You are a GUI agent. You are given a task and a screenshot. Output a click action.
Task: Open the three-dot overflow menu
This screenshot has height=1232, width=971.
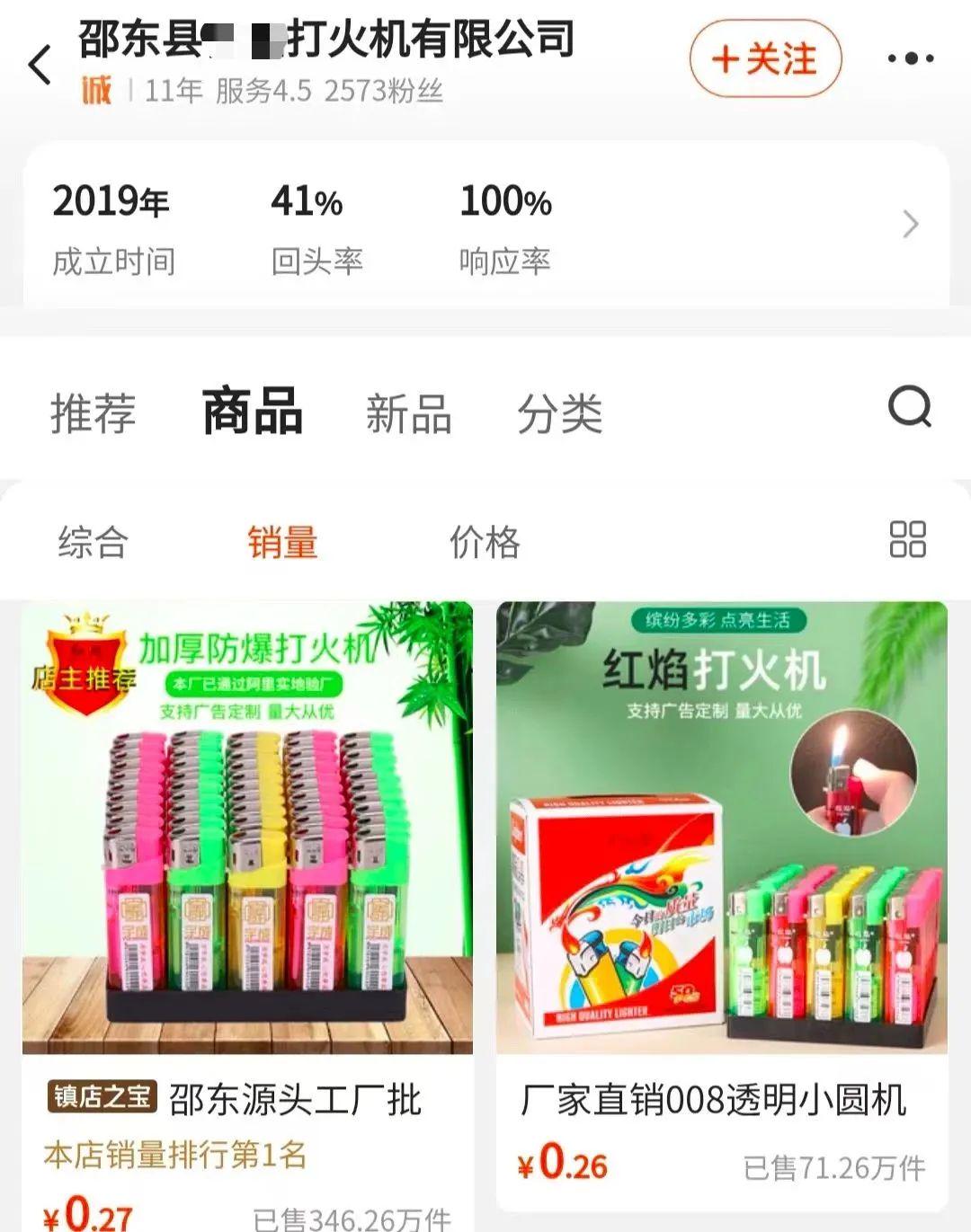pyautogui.click(x=910, y=59)
